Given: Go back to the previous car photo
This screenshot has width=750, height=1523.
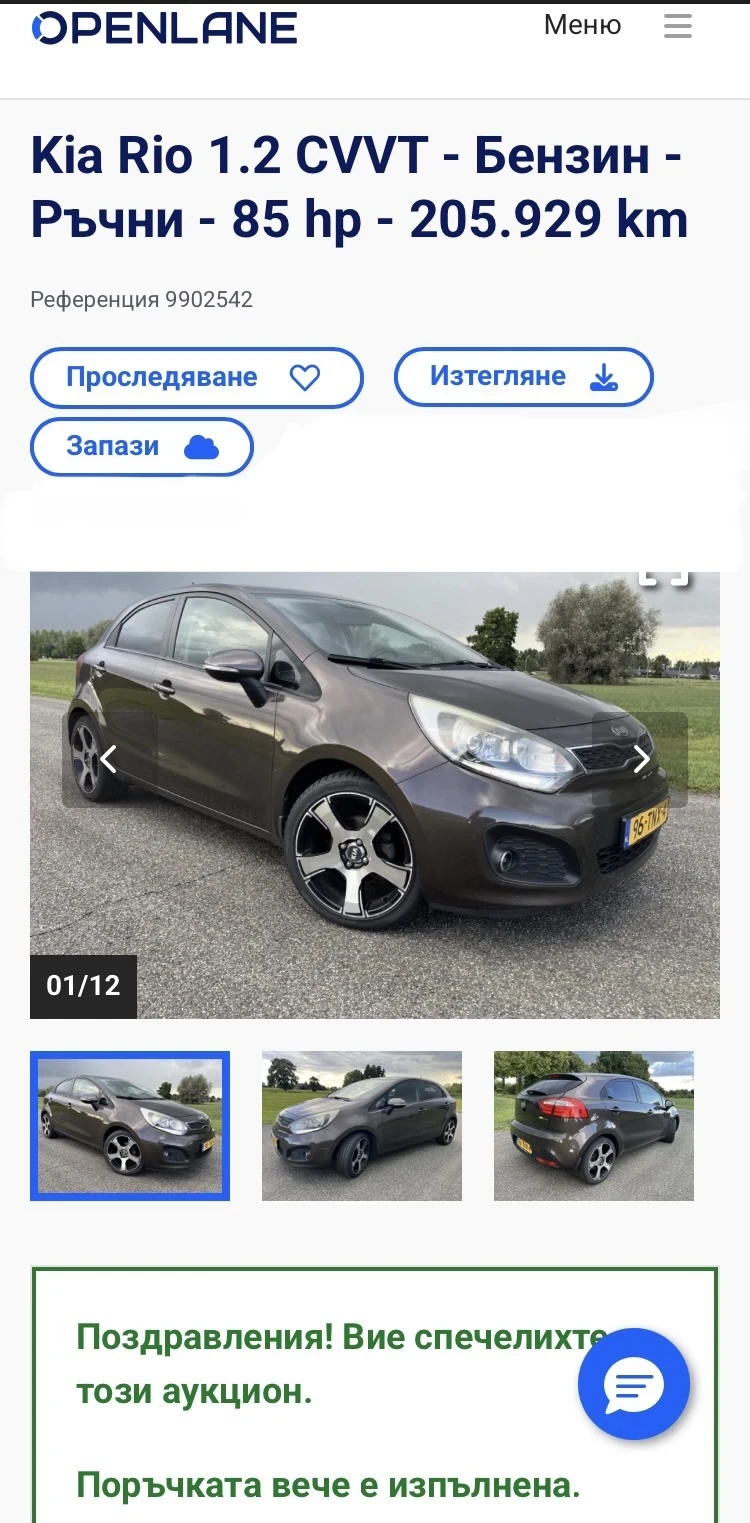Looking at the screenshot, I should click(x=108, y=760).
